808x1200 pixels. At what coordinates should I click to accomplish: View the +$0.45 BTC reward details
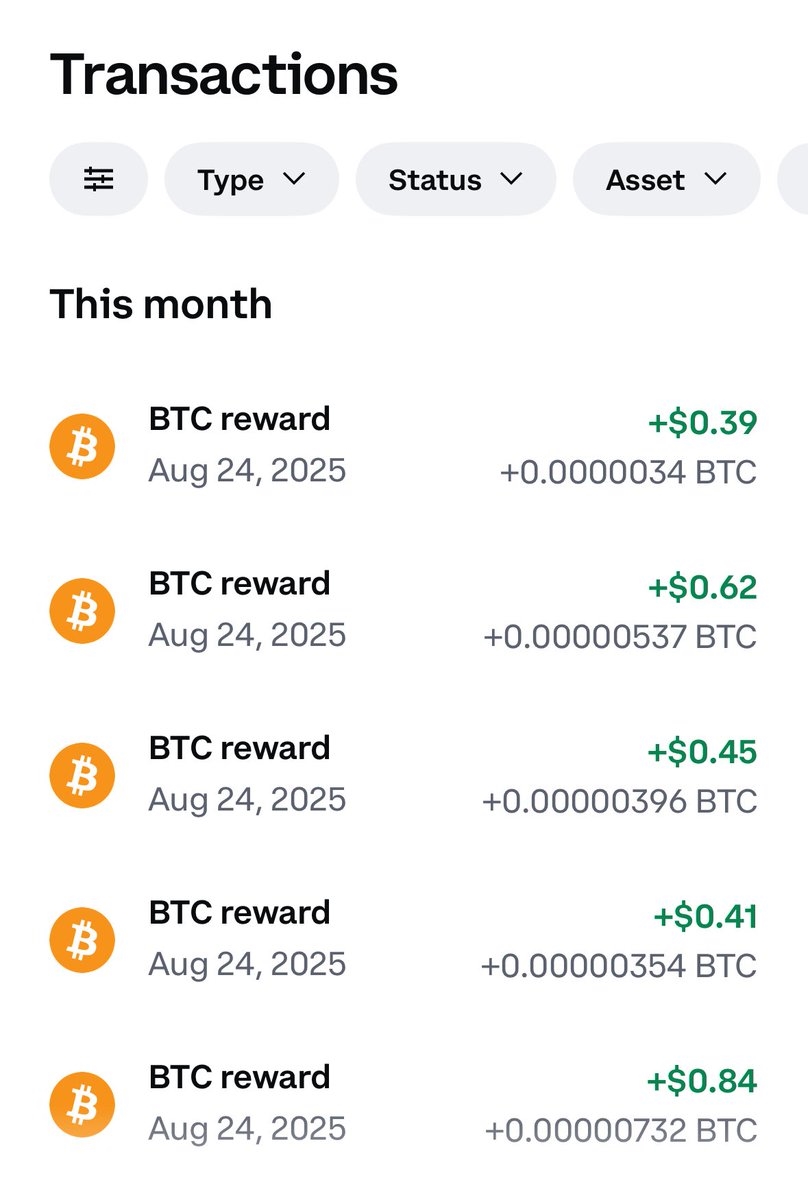403,775
